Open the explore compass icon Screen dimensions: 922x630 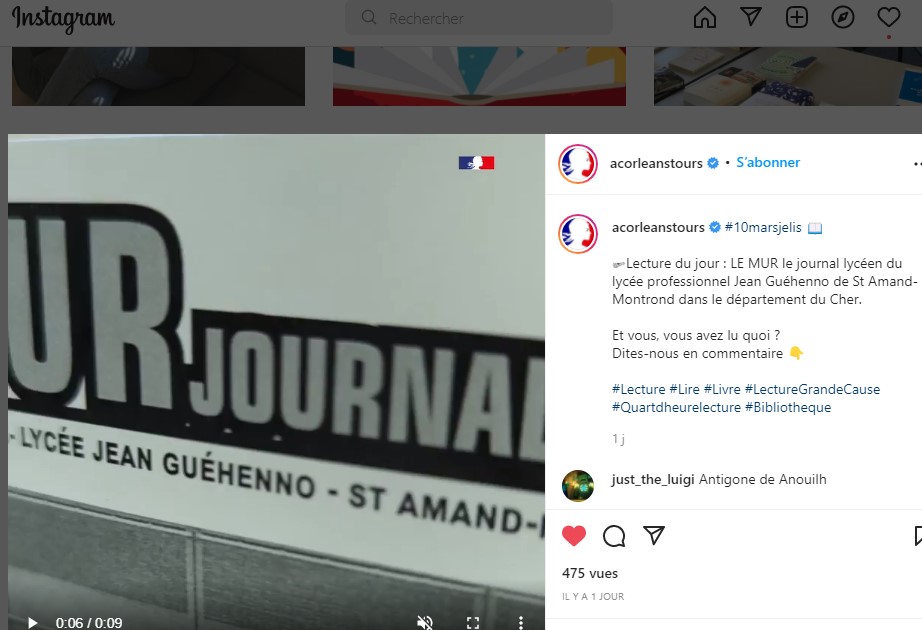click(843, 17)
